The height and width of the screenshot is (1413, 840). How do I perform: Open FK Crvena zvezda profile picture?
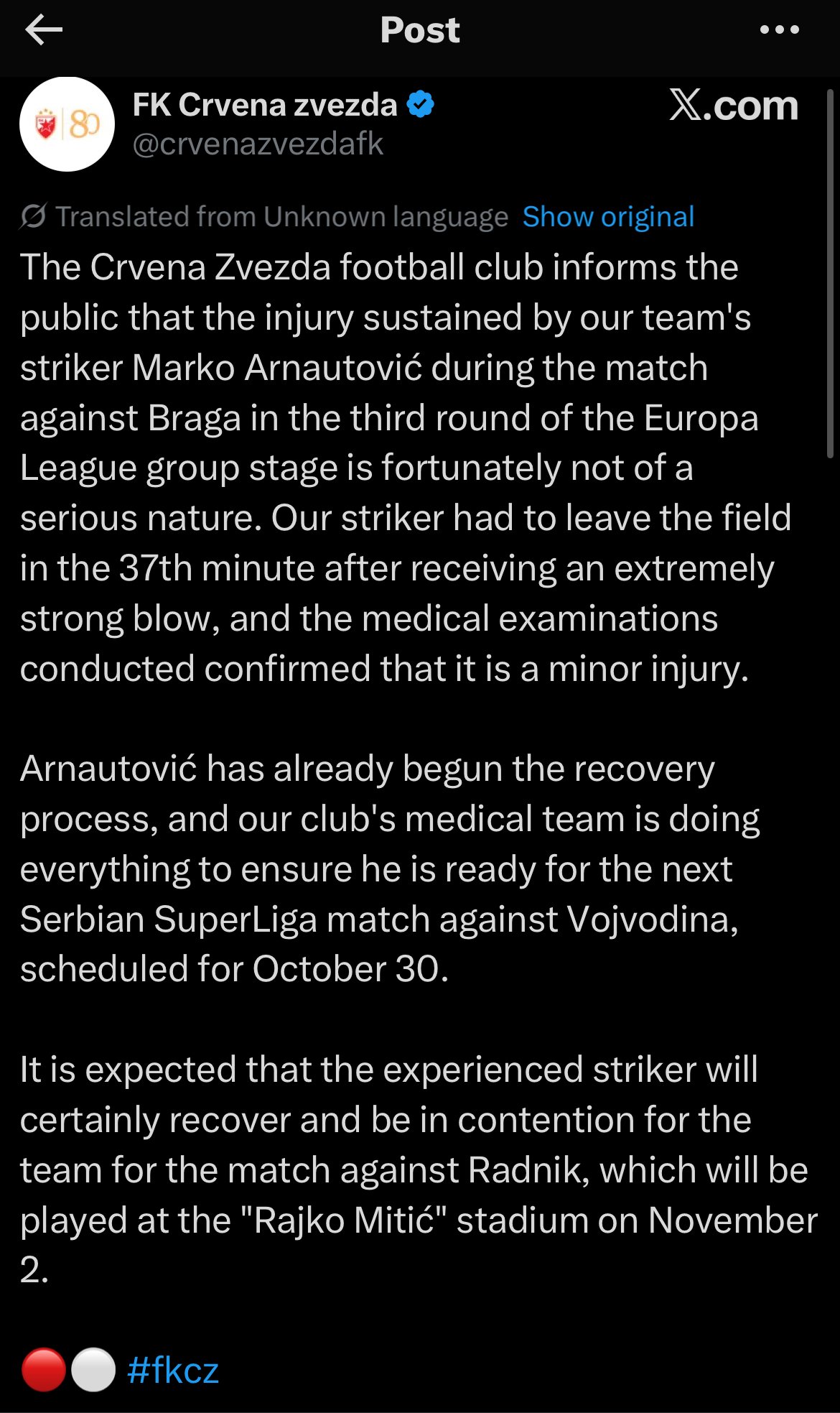click(x=67, y=124)
